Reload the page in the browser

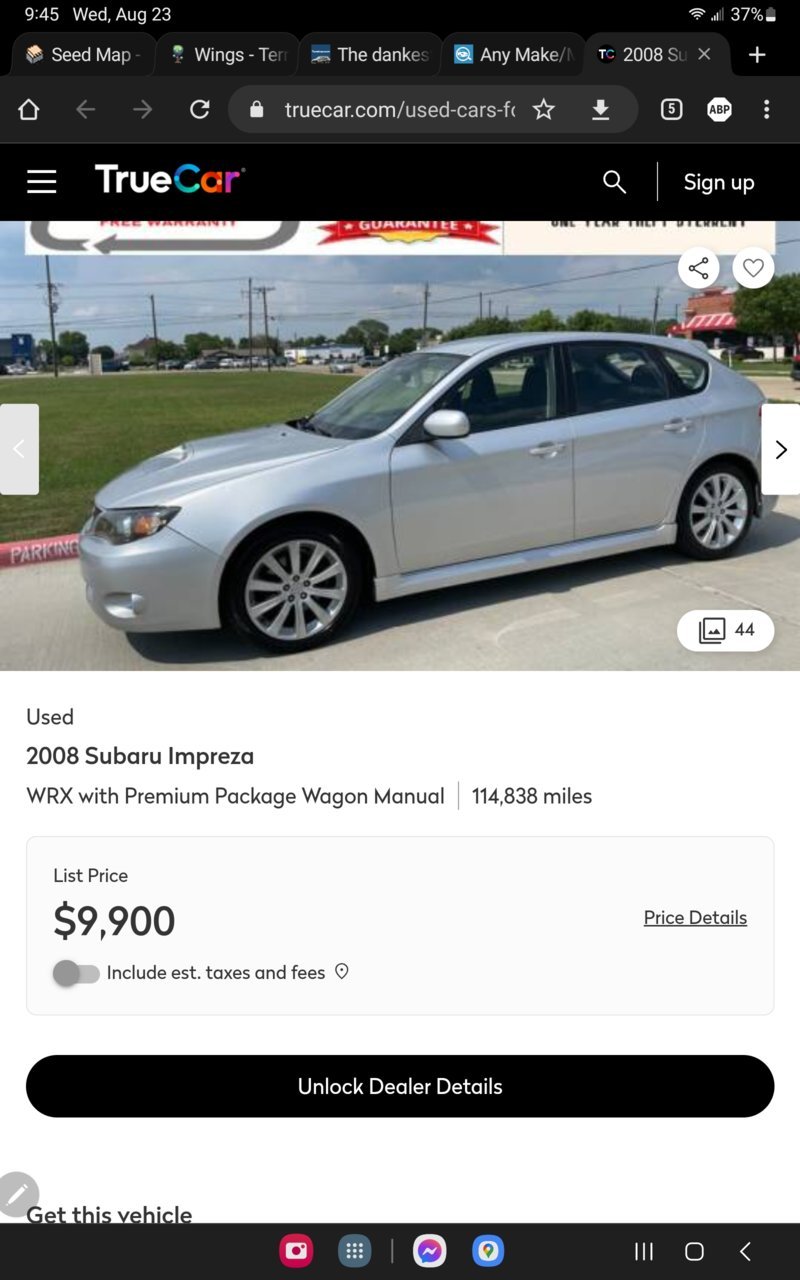pos(200,110)
